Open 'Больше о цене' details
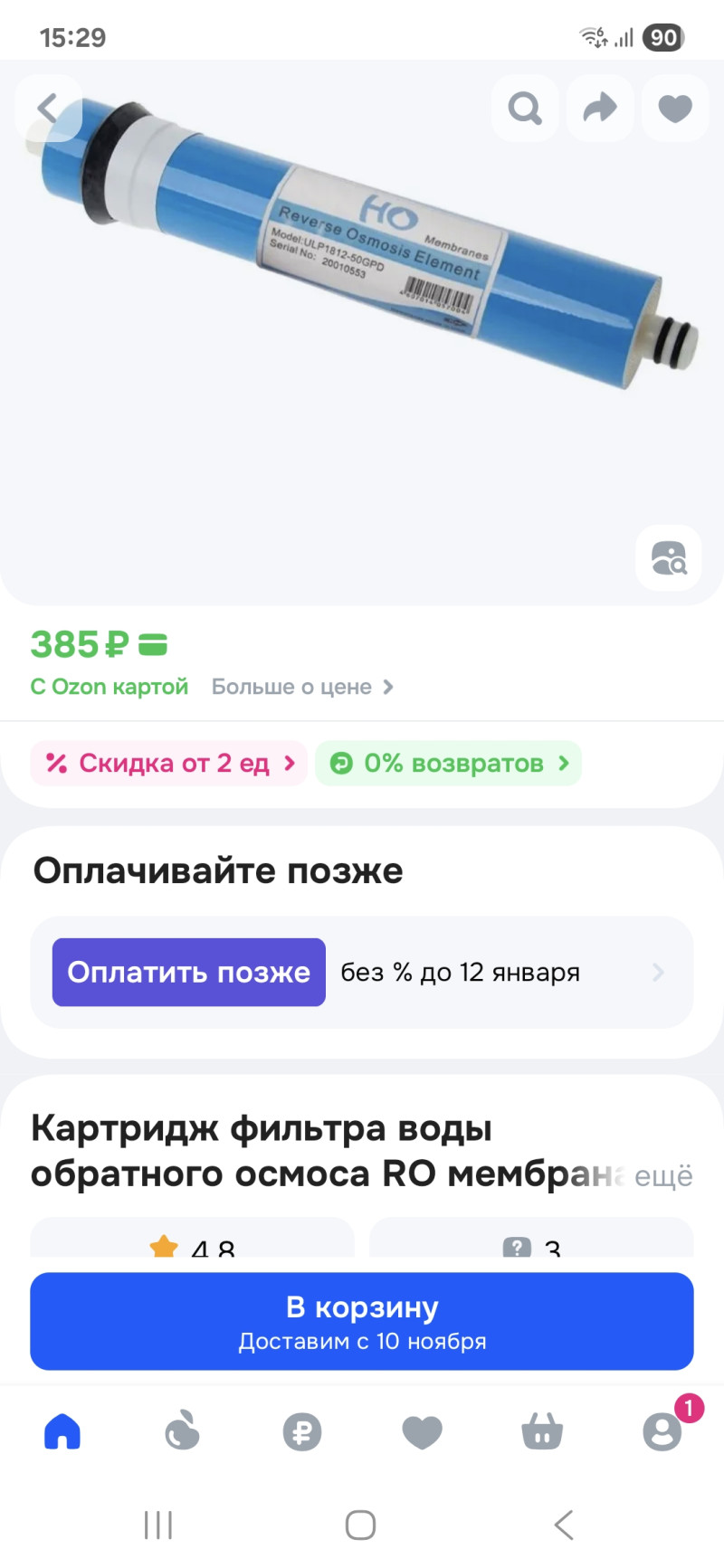 point(301,687)
